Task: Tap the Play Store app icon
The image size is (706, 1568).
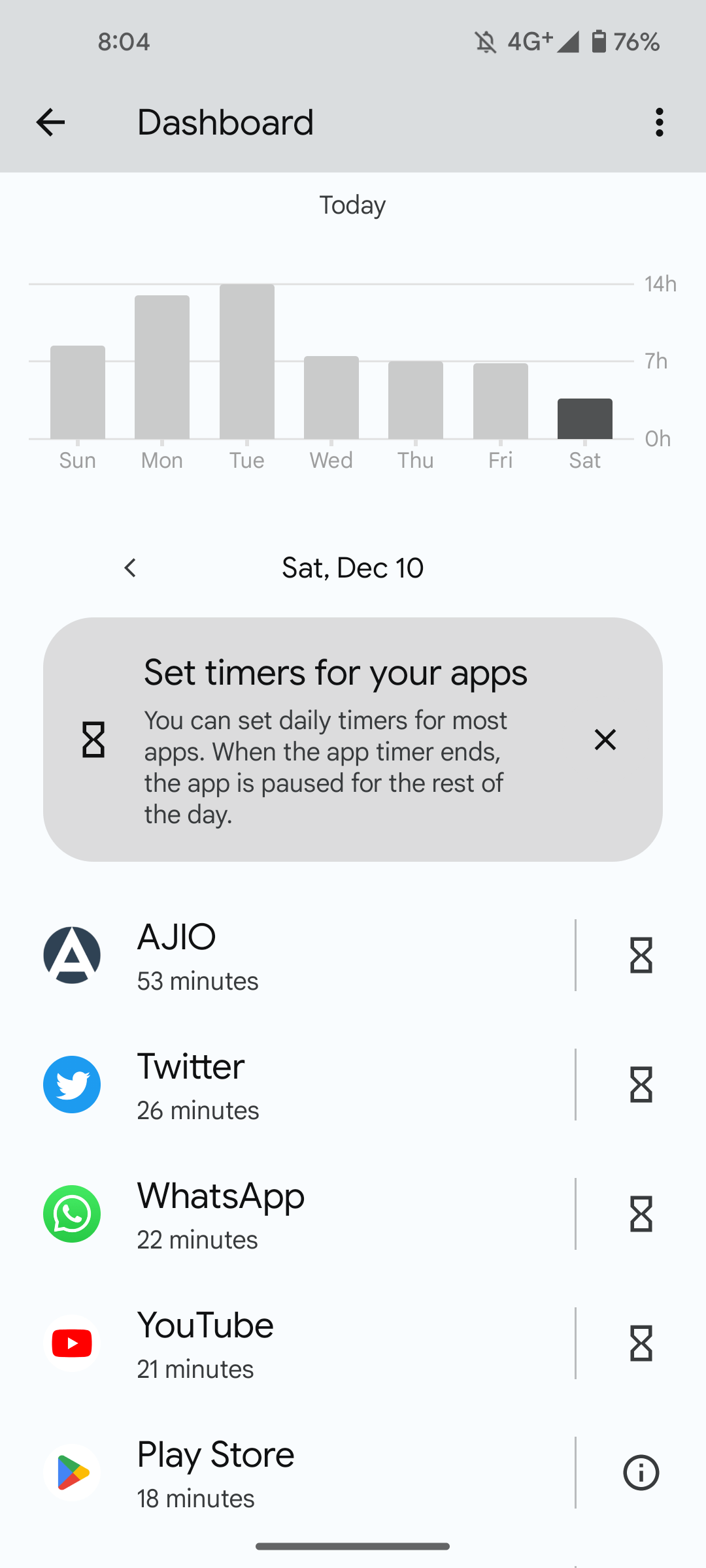Action: click(72, 1472)
